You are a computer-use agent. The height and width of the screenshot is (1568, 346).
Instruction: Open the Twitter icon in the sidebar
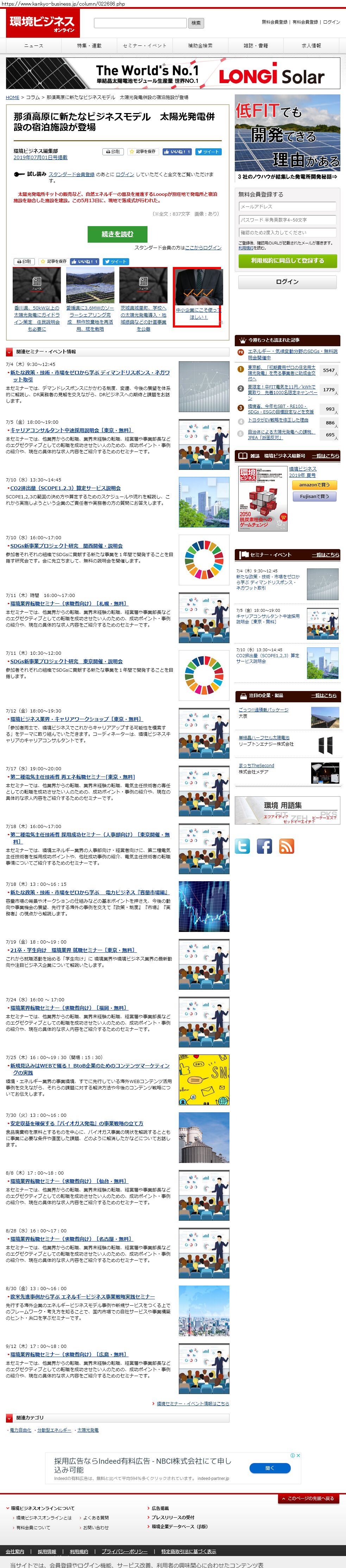243,846
